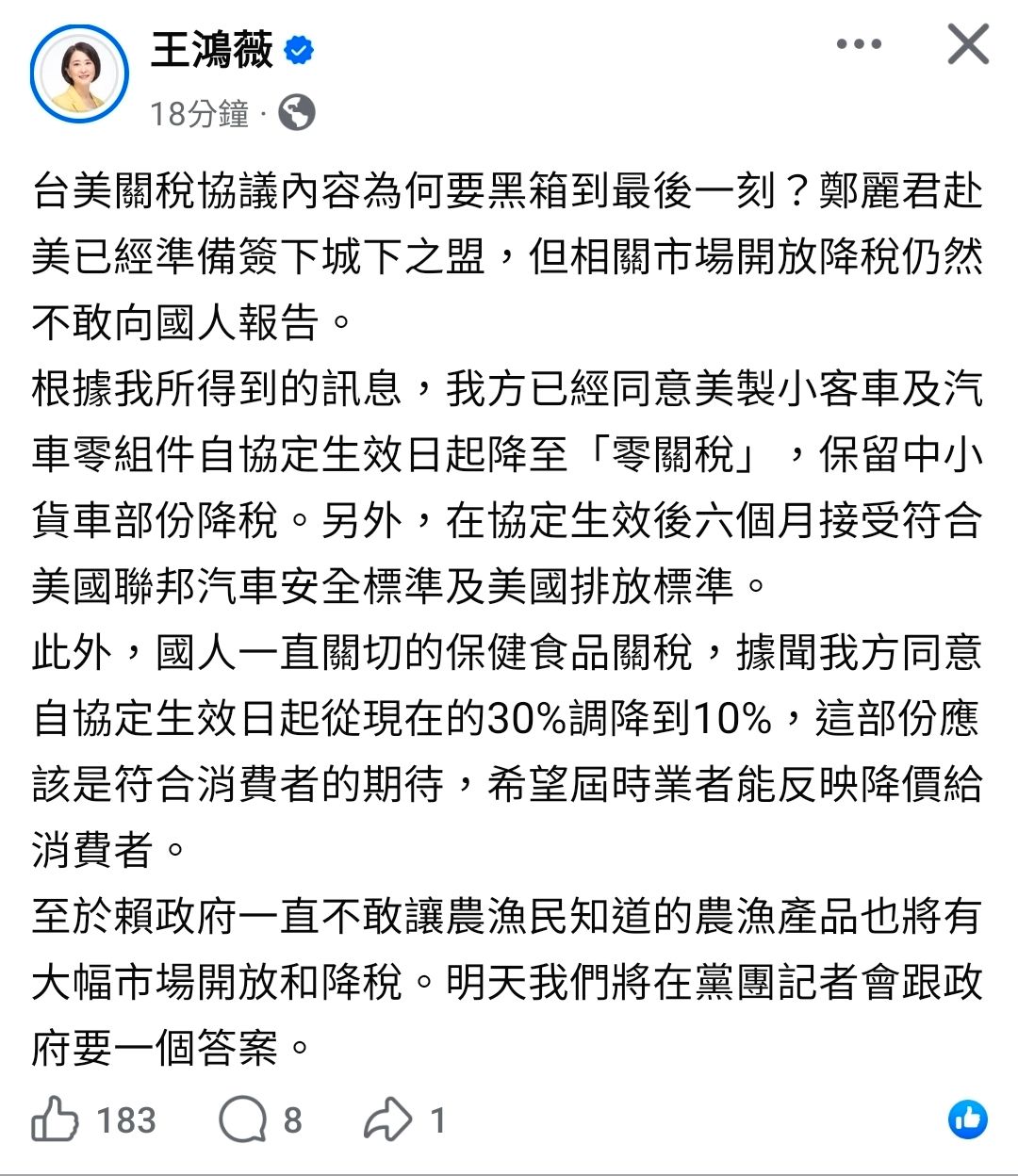Share this post using the arrow
This screenshot has height=1176, width=1018.
[x=387, y=1120]
